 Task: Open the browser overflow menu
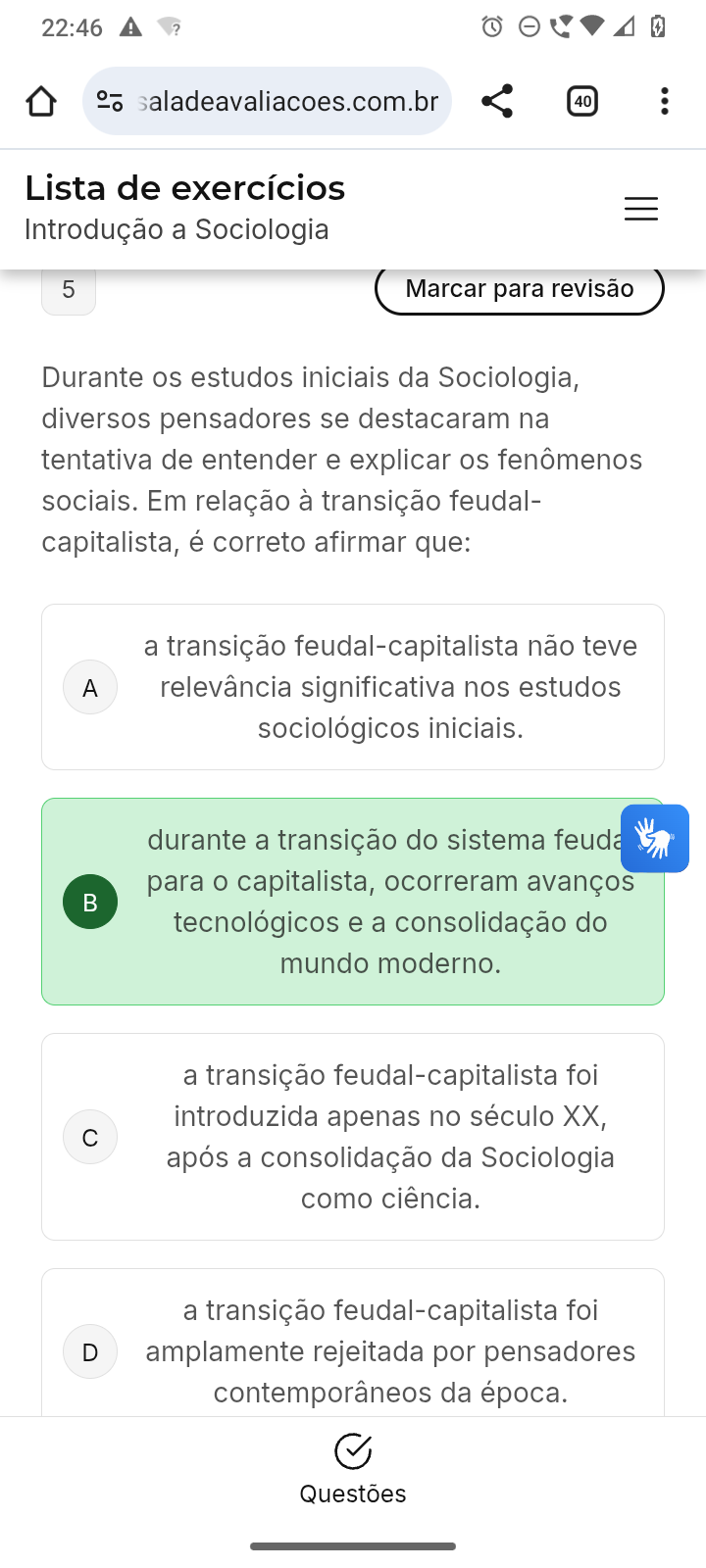(665, 101)
